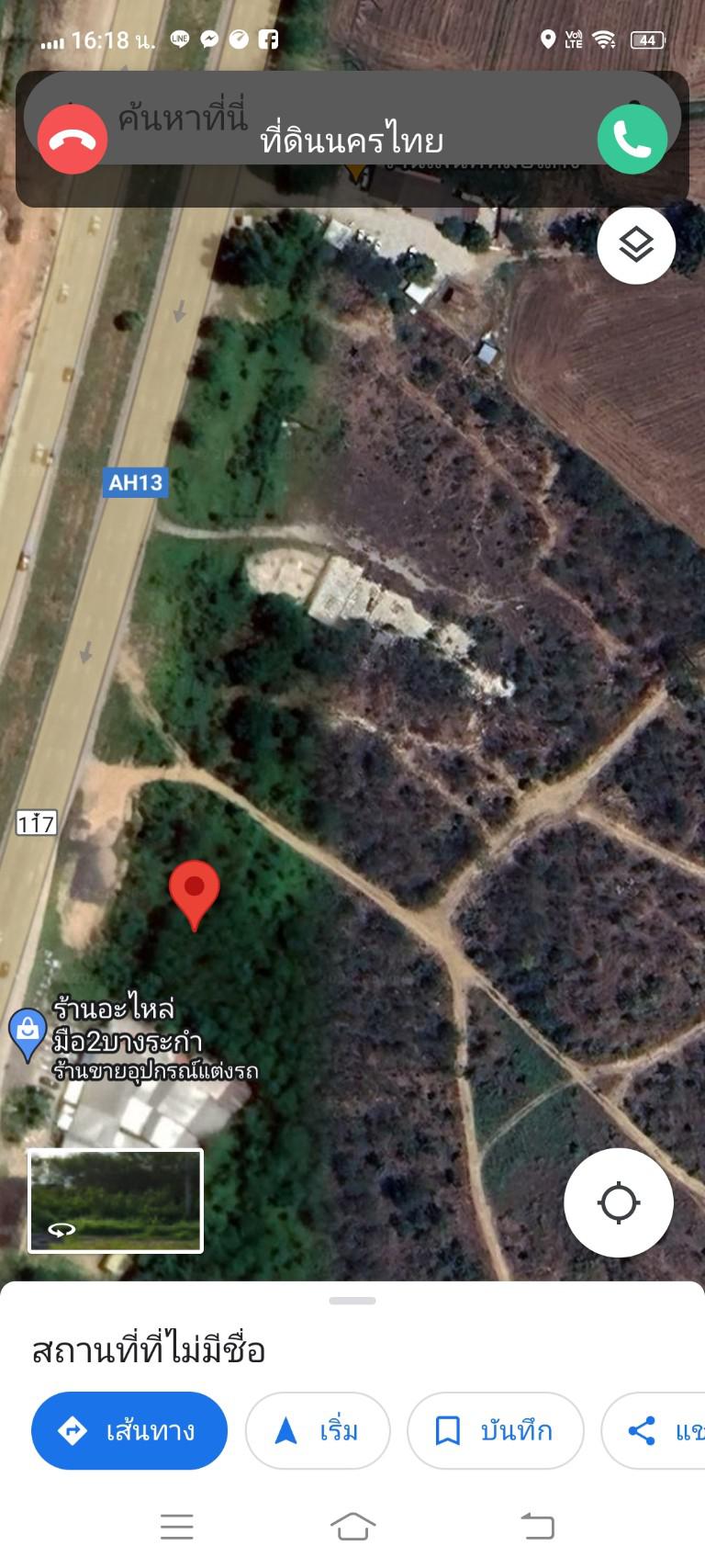The image size is (705, 1568).
Task: Tap the เส้นทาง directions button
Action: [x=129, y=1430]
